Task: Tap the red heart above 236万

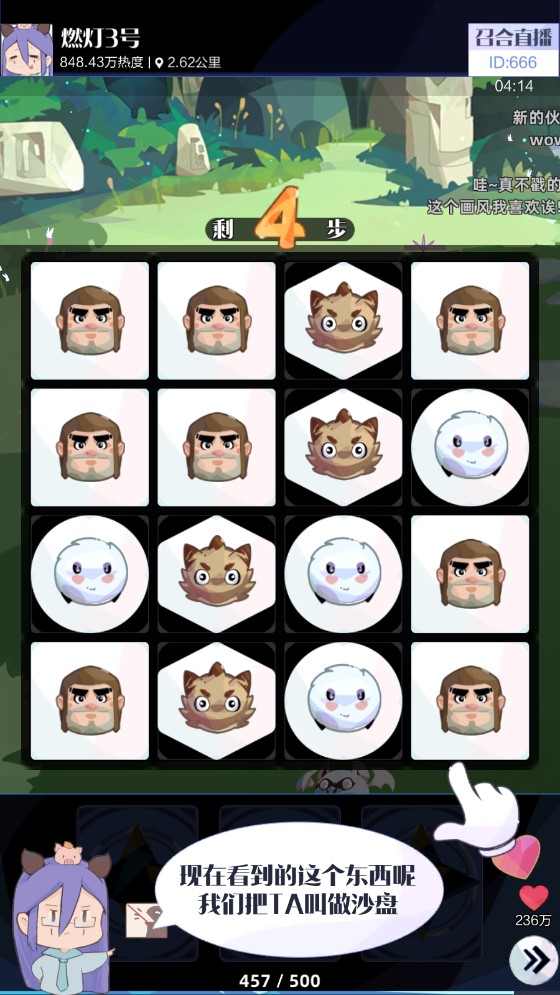Action: pos(533,897)
